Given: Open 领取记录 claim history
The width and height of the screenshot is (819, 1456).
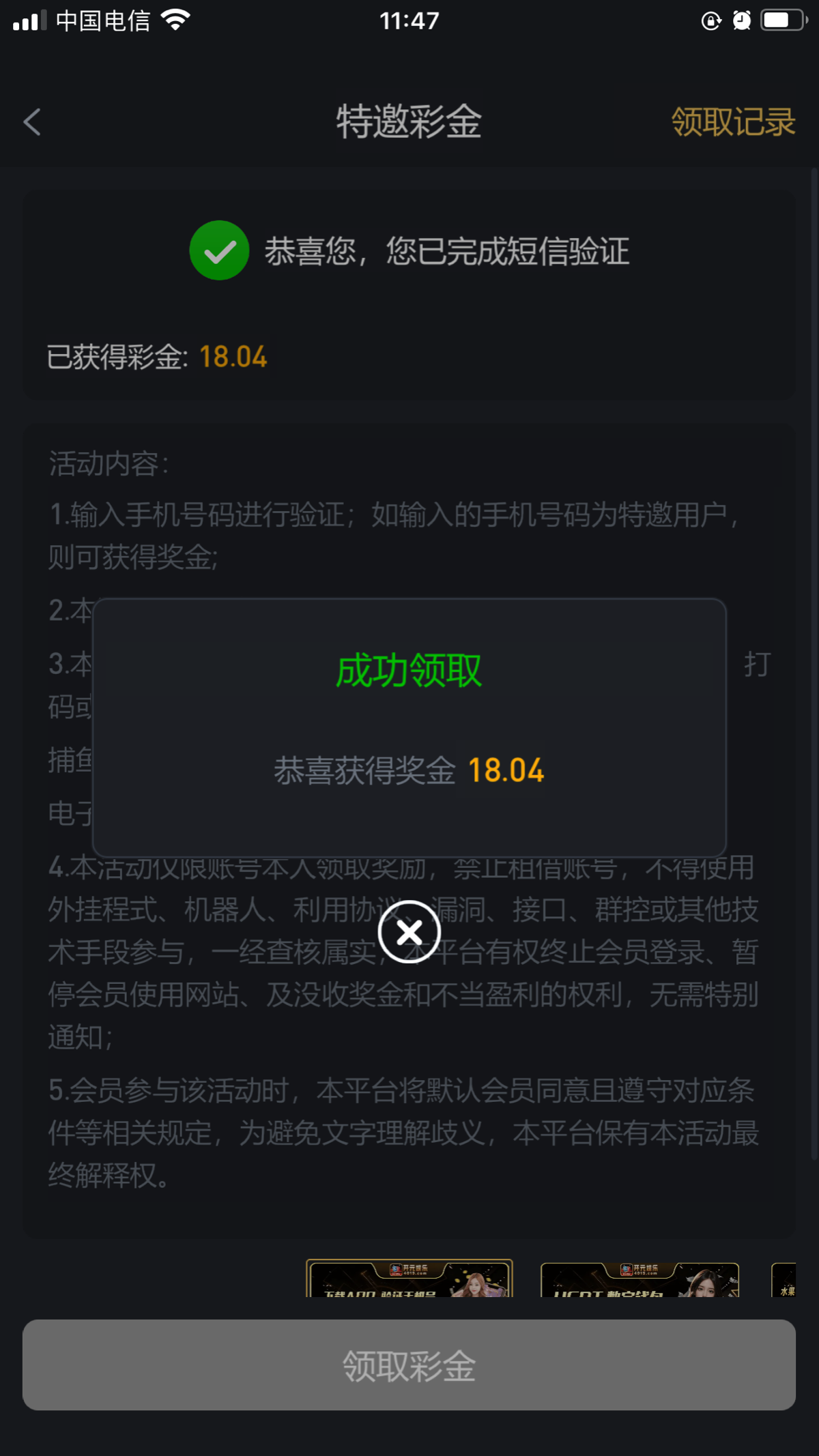Looking at the screenshot, I should pyautogui.click(x=733, y=122).
